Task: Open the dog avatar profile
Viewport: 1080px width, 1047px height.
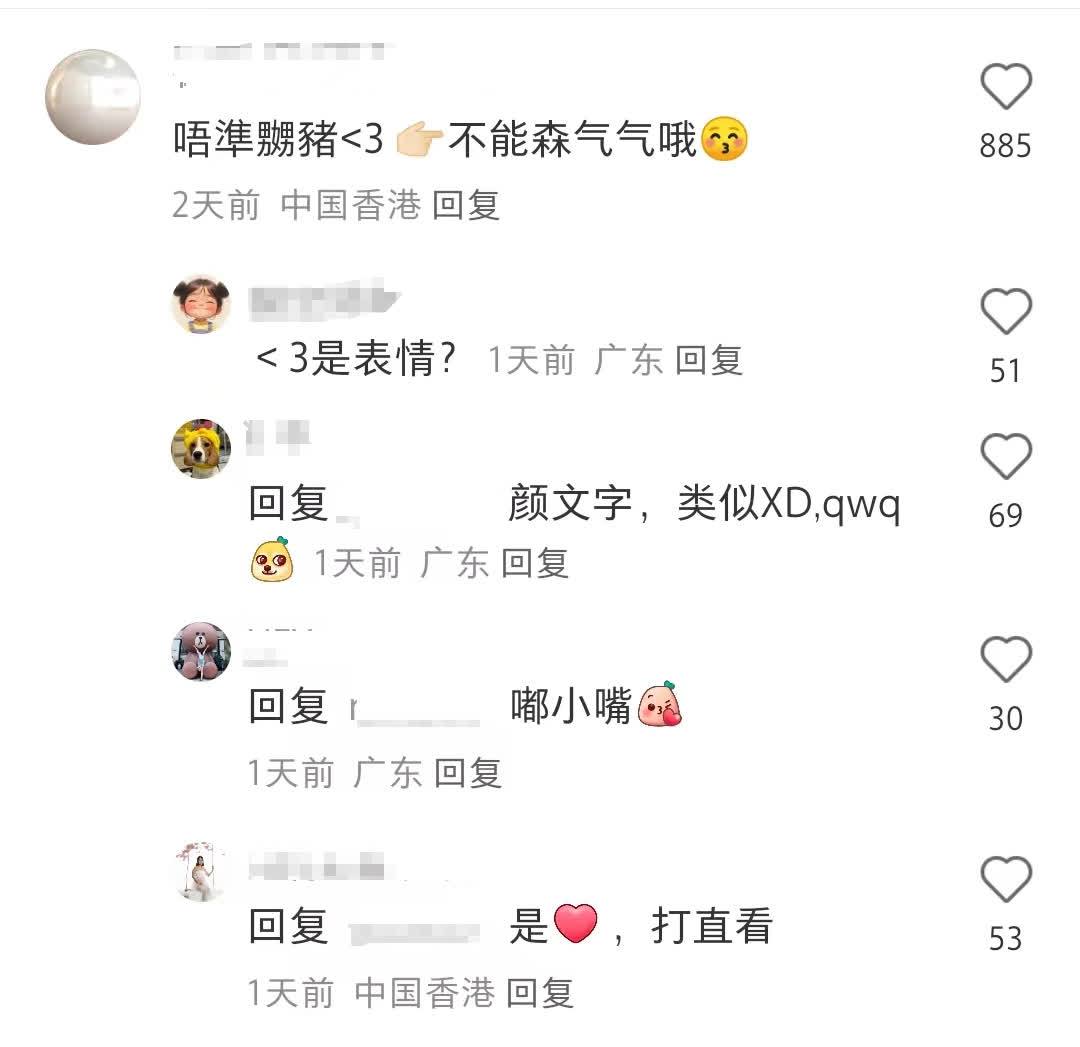Action: click(x=201, y=448)
